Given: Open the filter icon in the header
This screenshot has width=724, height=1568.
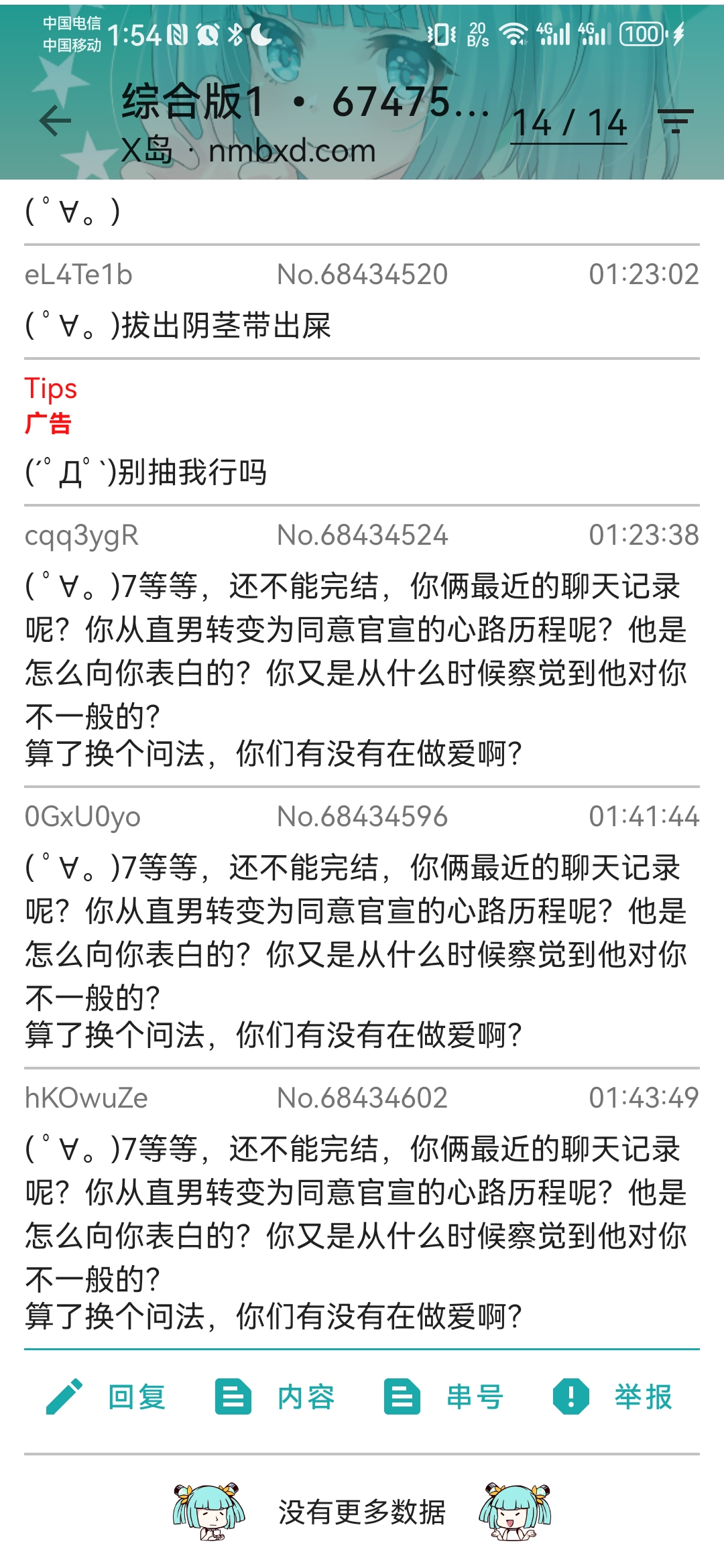Looking at the screenshot, I should click(676, 121).
